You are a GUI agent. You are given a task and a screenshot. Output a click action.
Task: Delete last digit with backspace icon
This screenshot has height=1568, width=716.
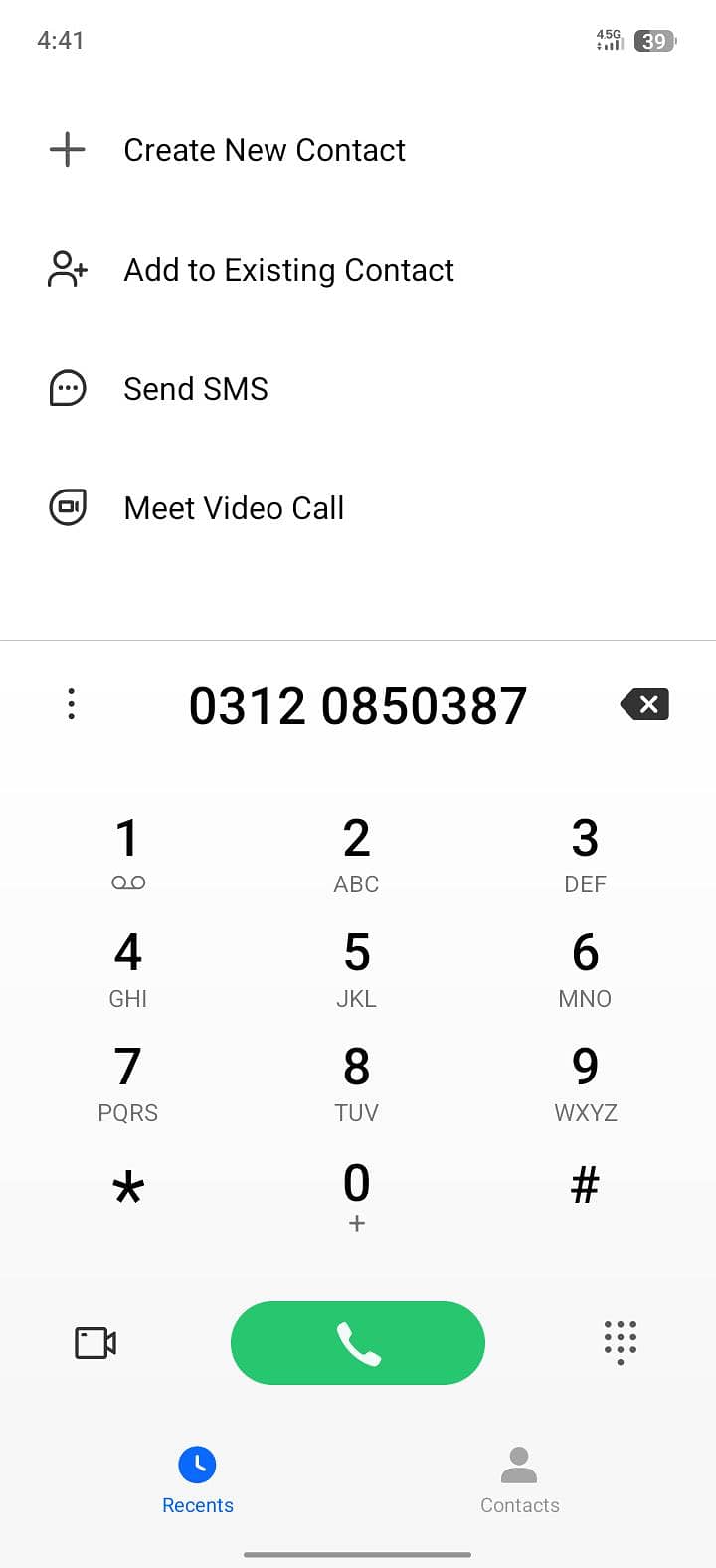[644, 704]
